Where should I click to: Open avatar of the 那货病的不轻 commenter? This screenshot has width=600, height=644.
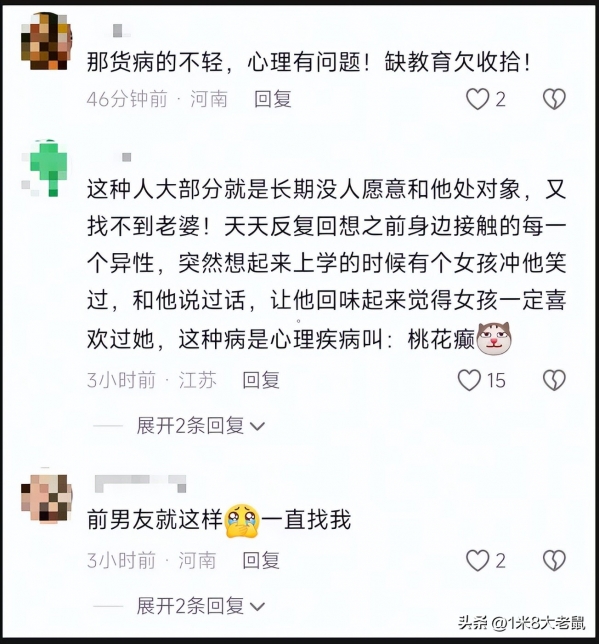coord(45,40)
